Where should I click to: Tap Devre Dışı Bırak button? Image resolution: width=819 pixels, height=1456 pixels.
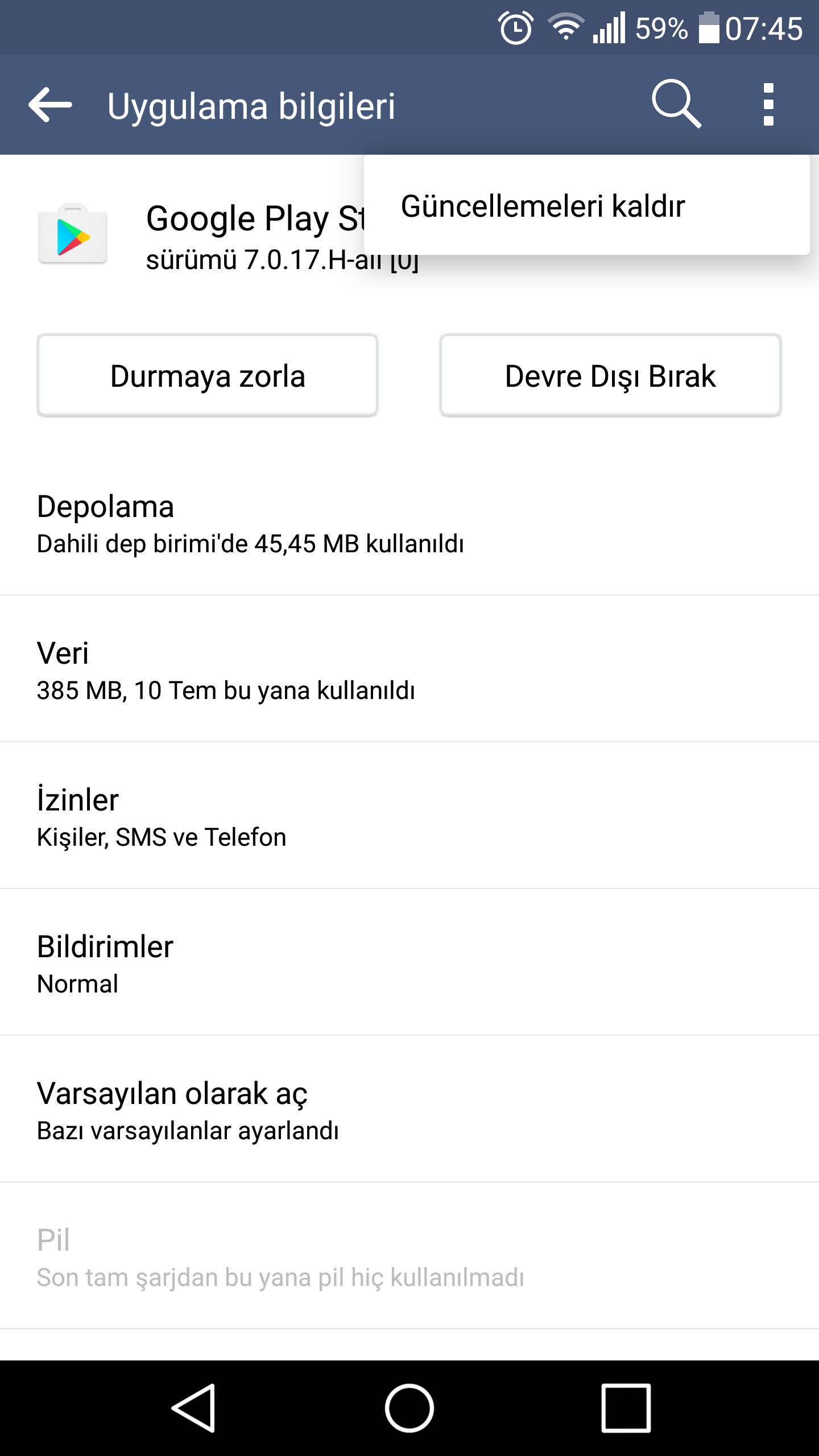[x=610, y=376]
